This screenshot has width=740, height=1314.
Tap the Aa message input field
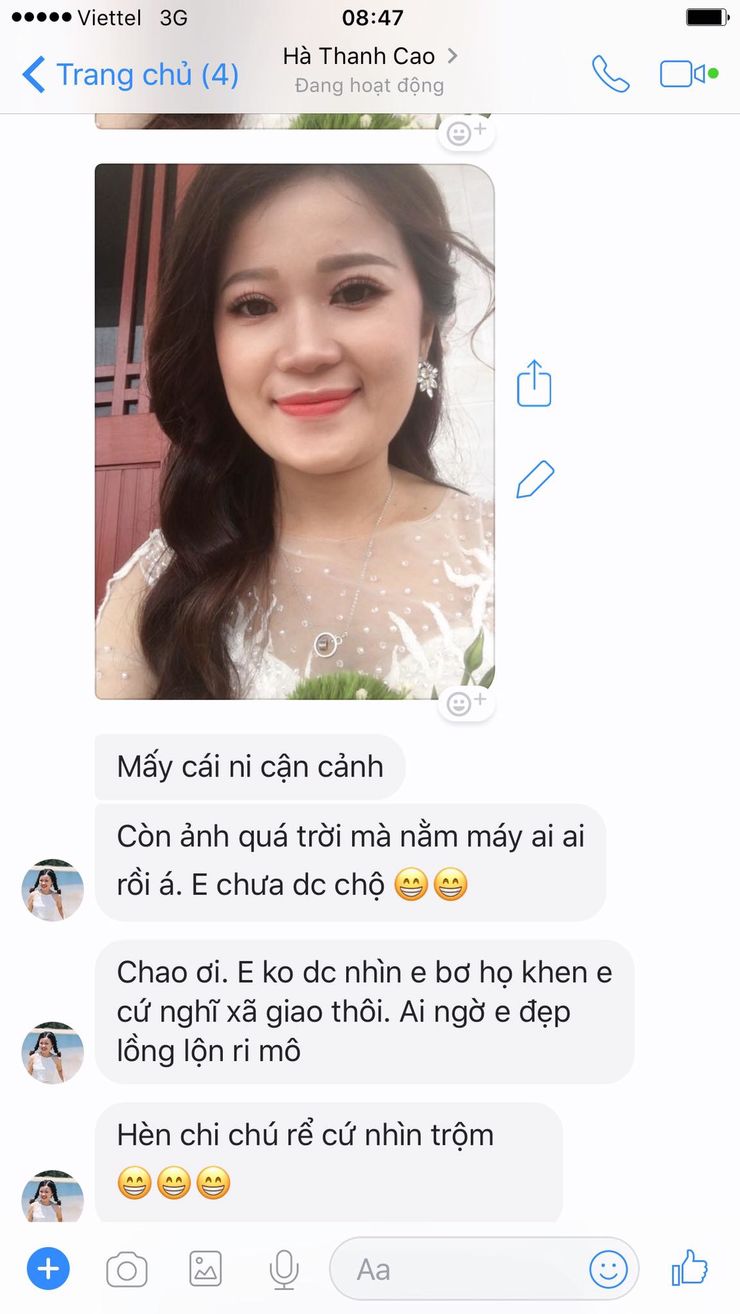[x=460, y=1270]
